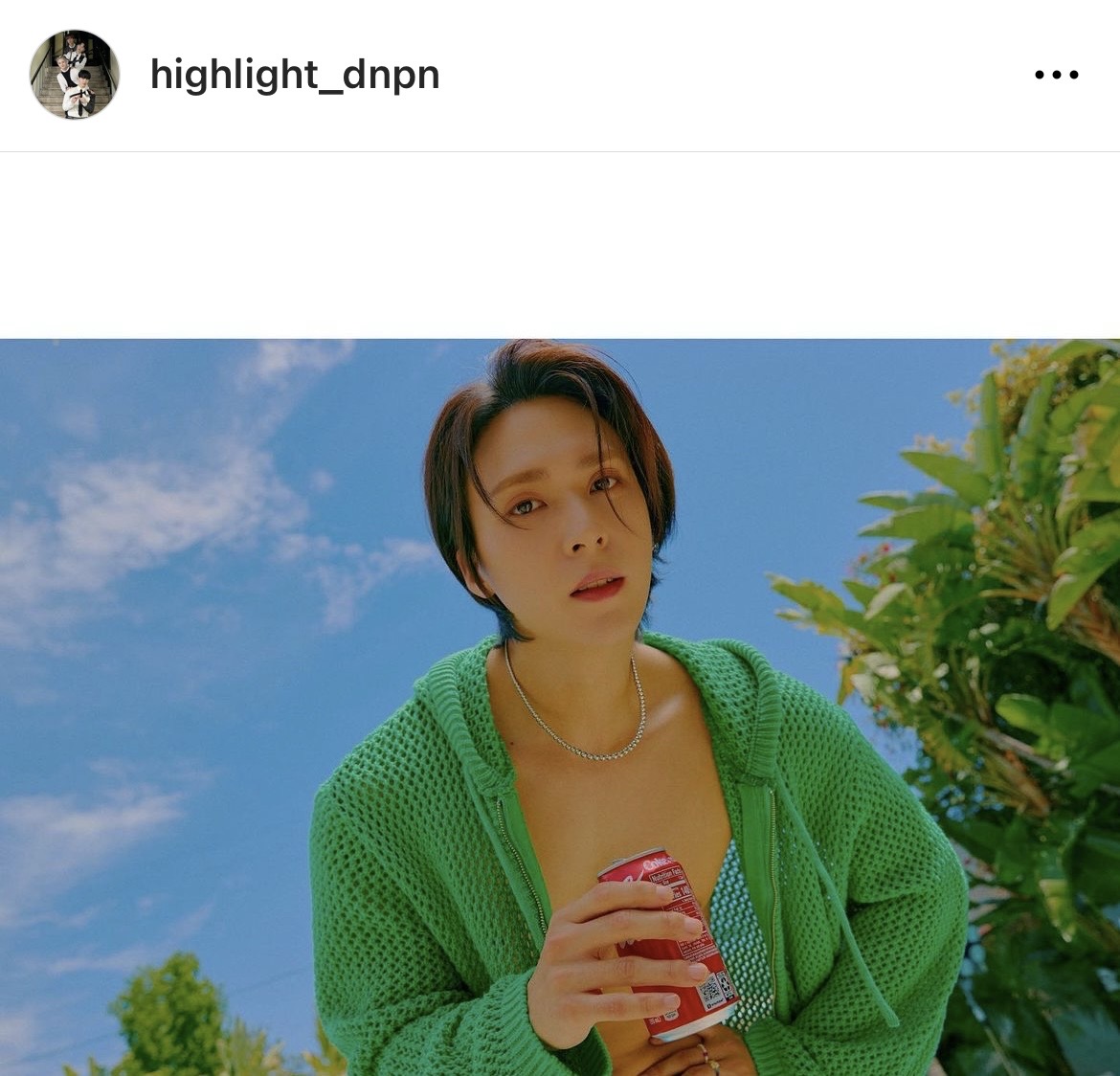Open the post photo
The image size is (1120, 1076).
560,706
